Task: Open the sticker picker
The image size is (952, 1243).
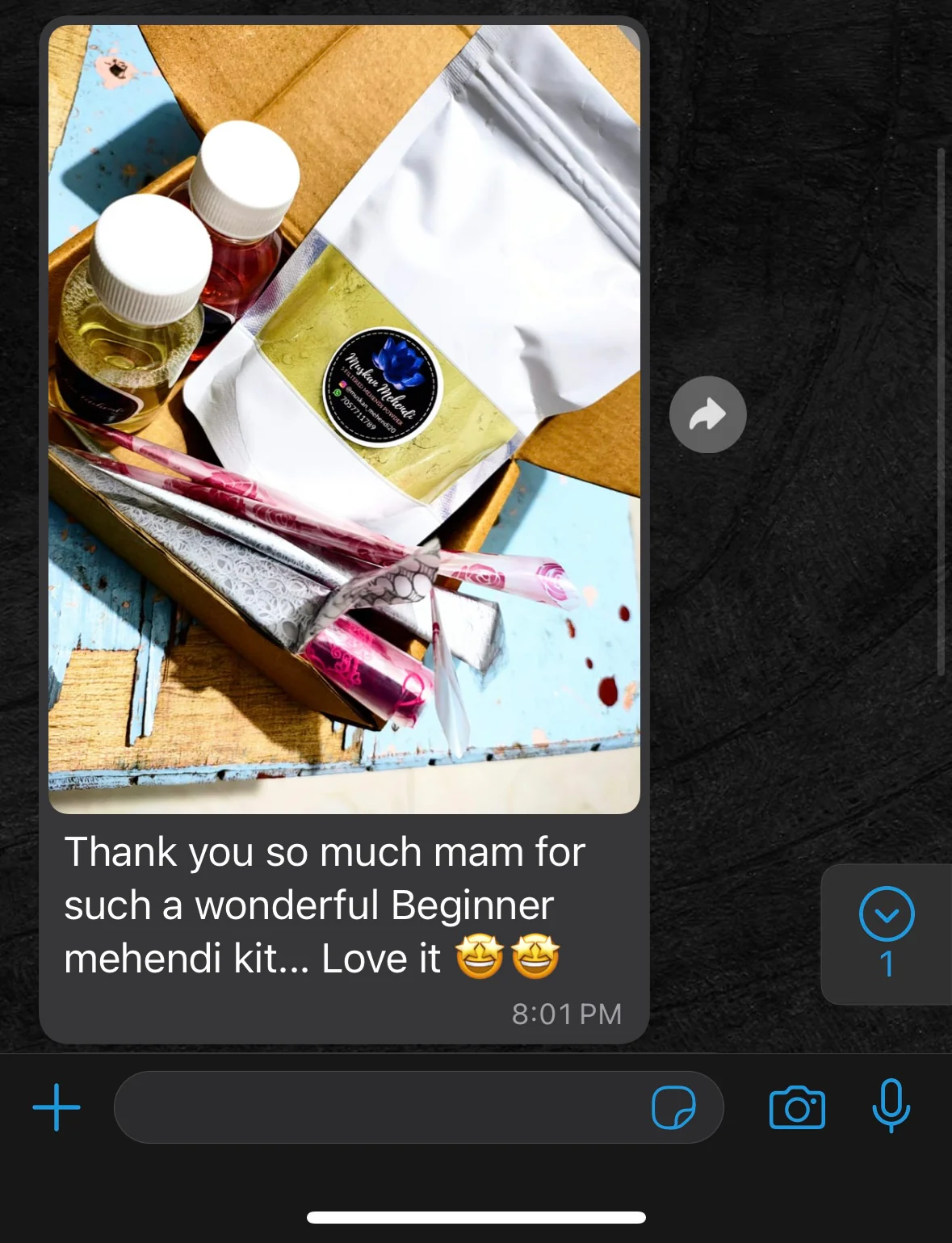Action: click(673, 1107)
